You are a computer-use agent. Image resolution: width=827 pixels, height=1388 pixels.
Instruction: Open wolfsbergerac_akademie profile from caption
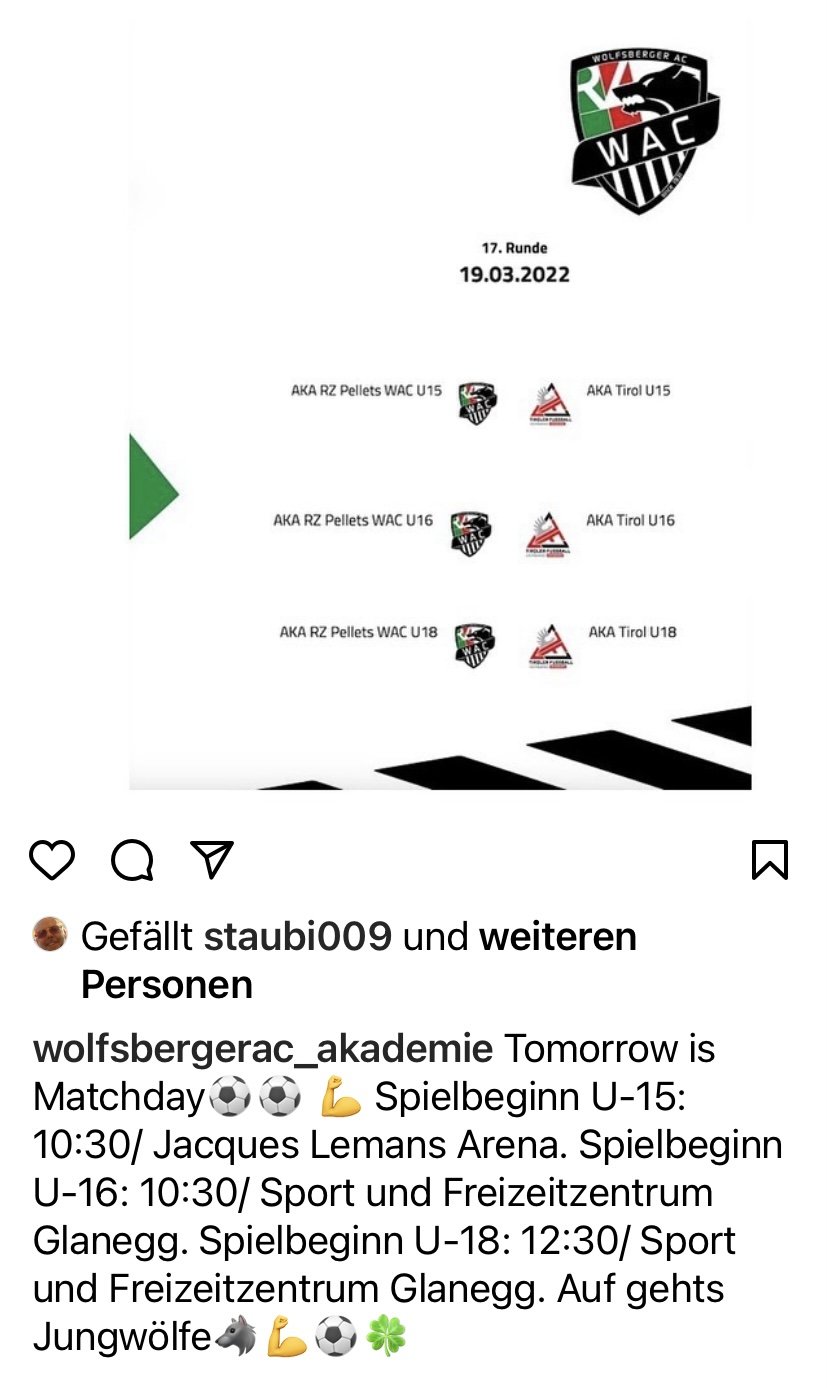(x=263, y=1050)
